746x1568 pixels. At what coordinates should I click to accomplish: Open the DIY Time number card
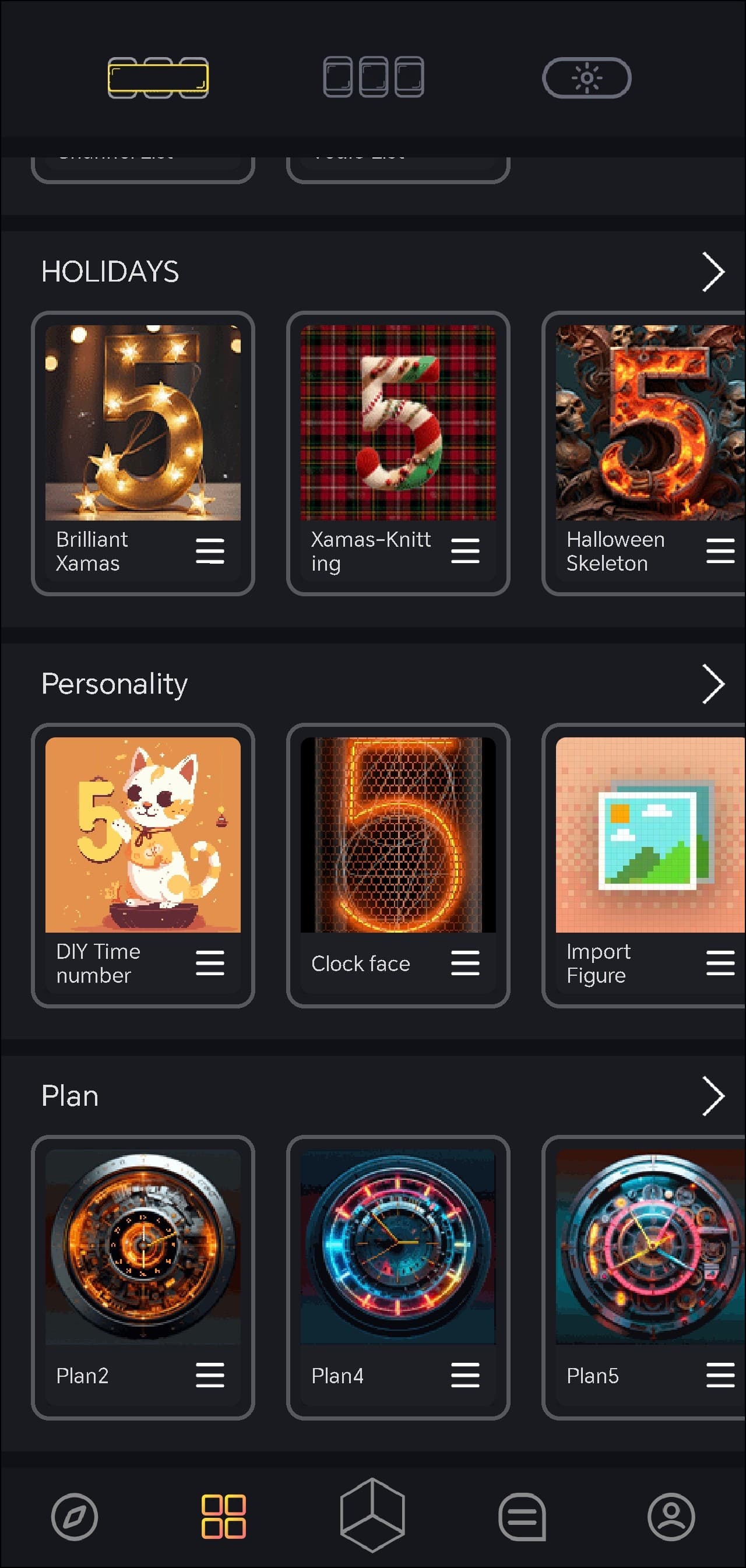142,835
